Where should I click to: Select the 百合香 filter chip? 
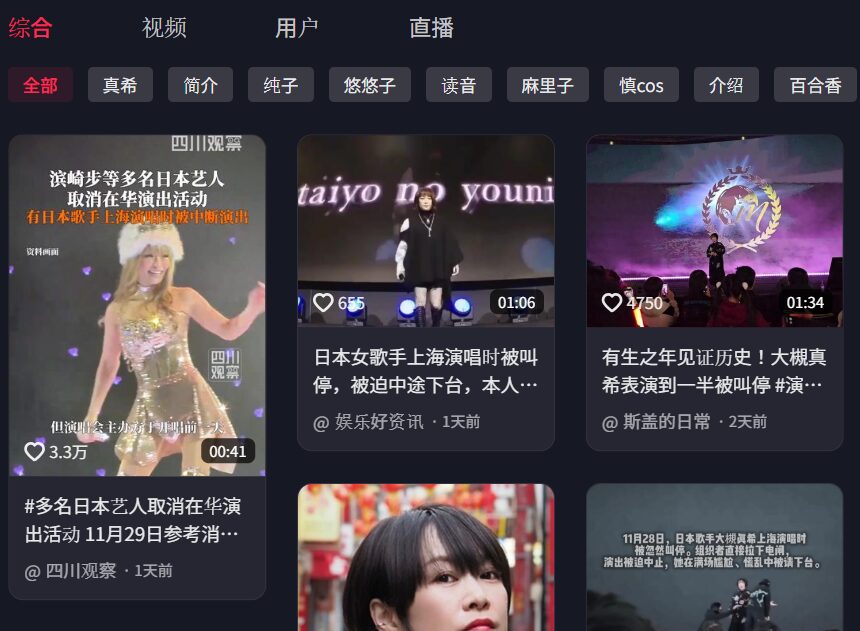click(815, 85)
